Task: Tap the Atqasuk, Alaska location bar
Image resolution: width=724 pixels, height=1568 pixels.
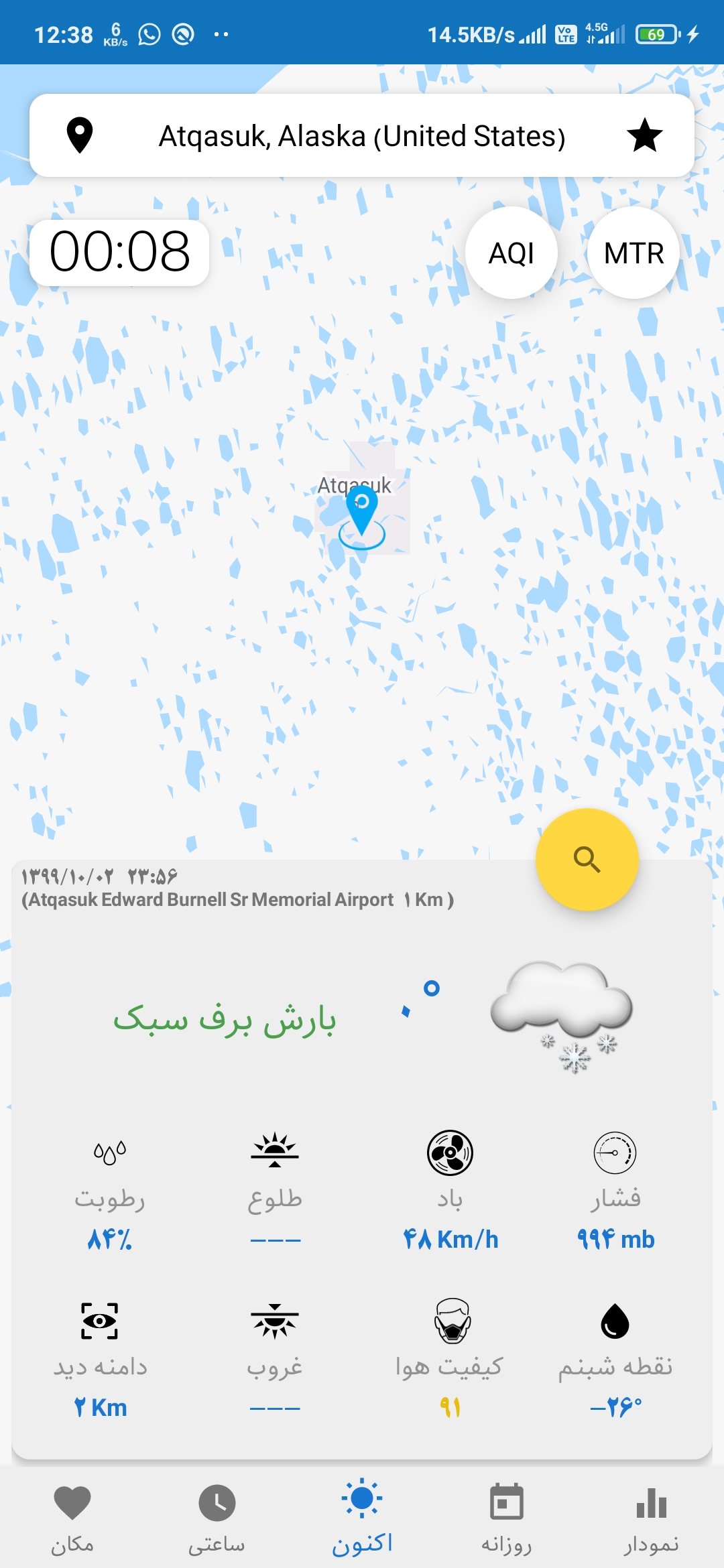Action: point(362,136)
